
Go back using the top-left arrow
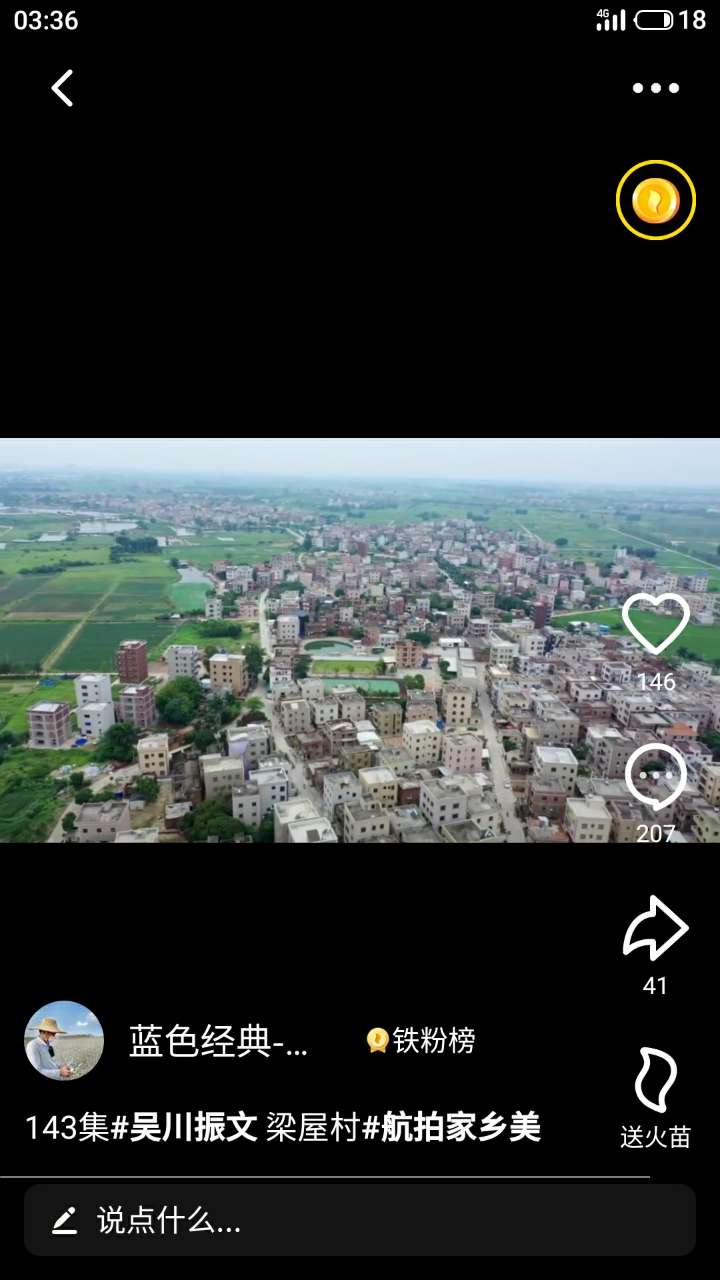tap(62, 88)
